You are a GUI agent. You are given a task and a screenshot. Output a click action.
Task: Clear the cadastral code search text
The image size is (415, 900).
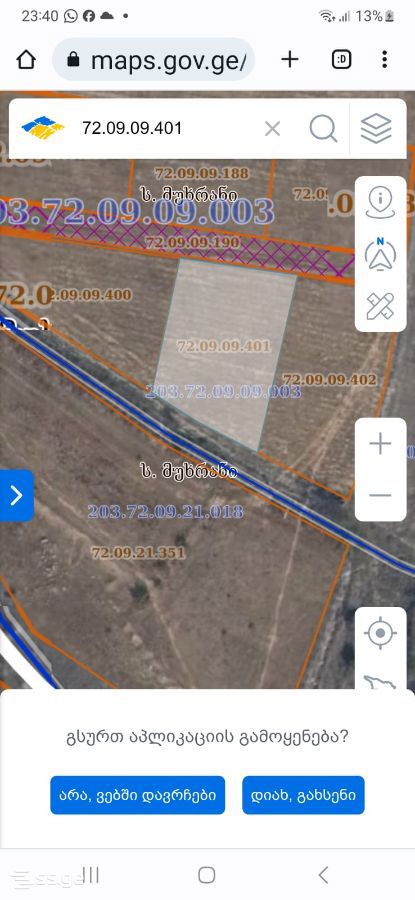[x=272, y=129]
